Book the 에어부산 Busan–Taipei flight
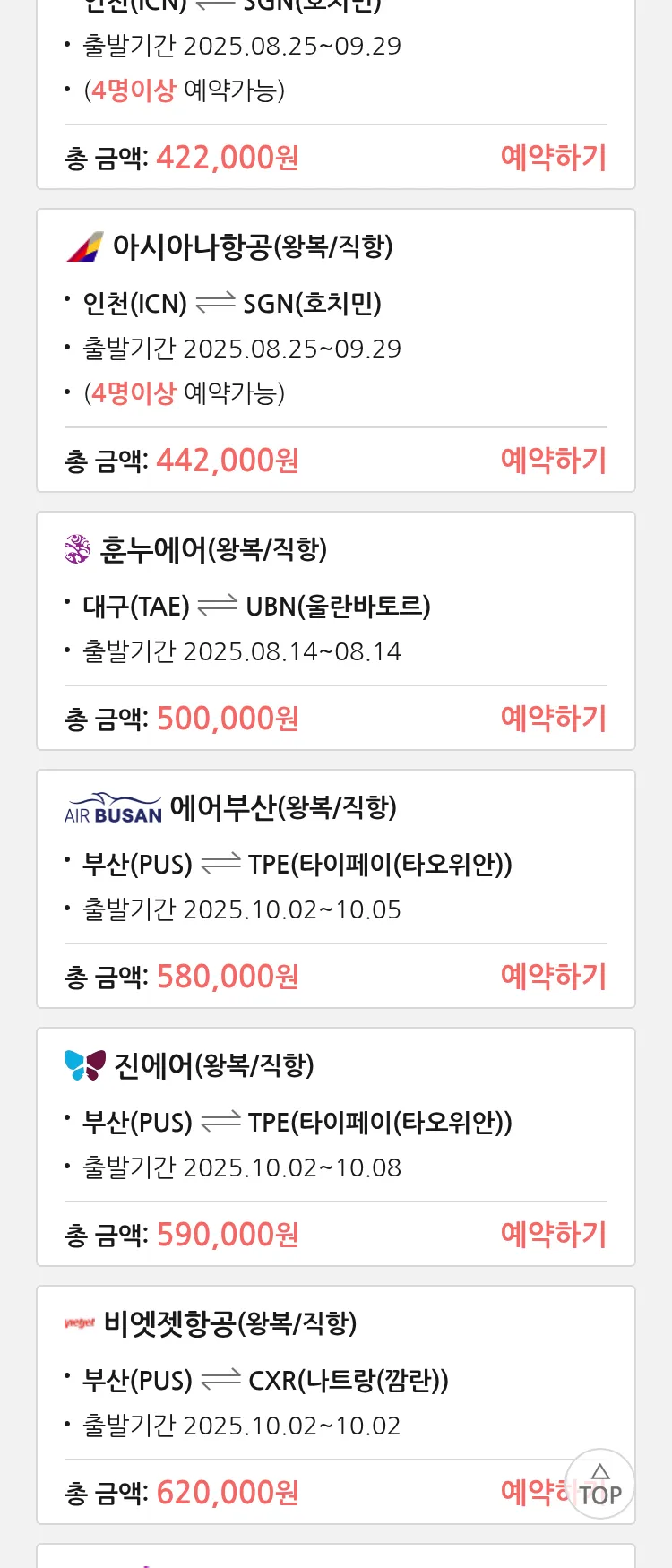The width and height of the screenshot is (672, 1568). [553, 977]
